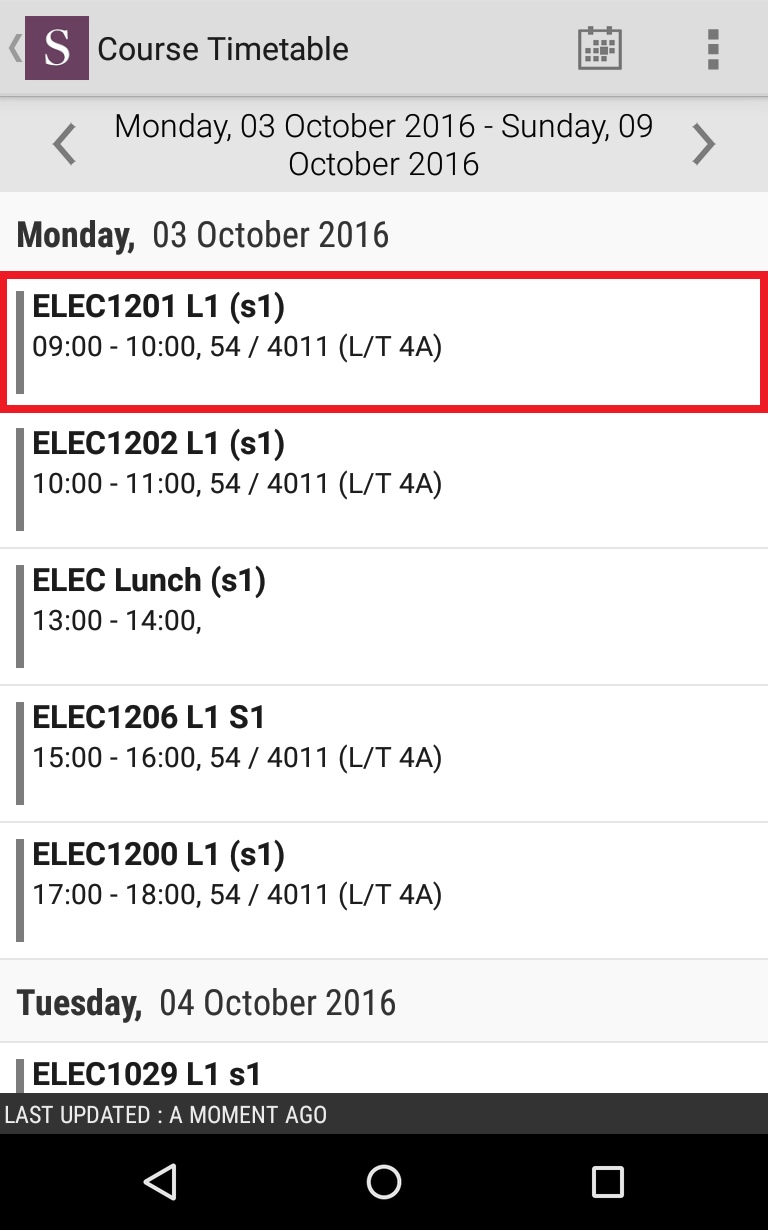Screen dimensions: 768x1230
Task: Open the overflow menu
Action: coord(712,48)
